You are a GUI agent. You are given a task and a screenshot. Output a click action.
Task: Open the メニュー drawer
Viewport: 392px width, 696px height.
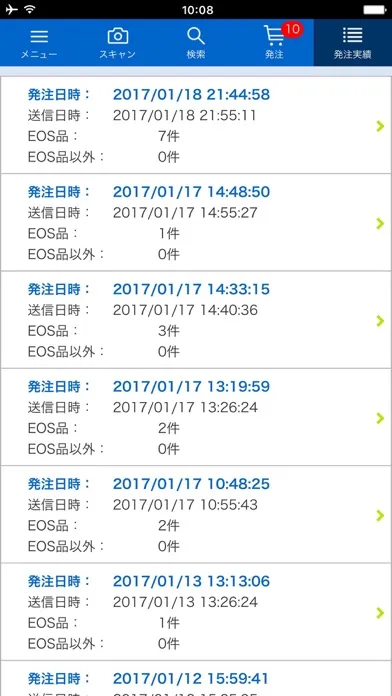coord(39,43)
